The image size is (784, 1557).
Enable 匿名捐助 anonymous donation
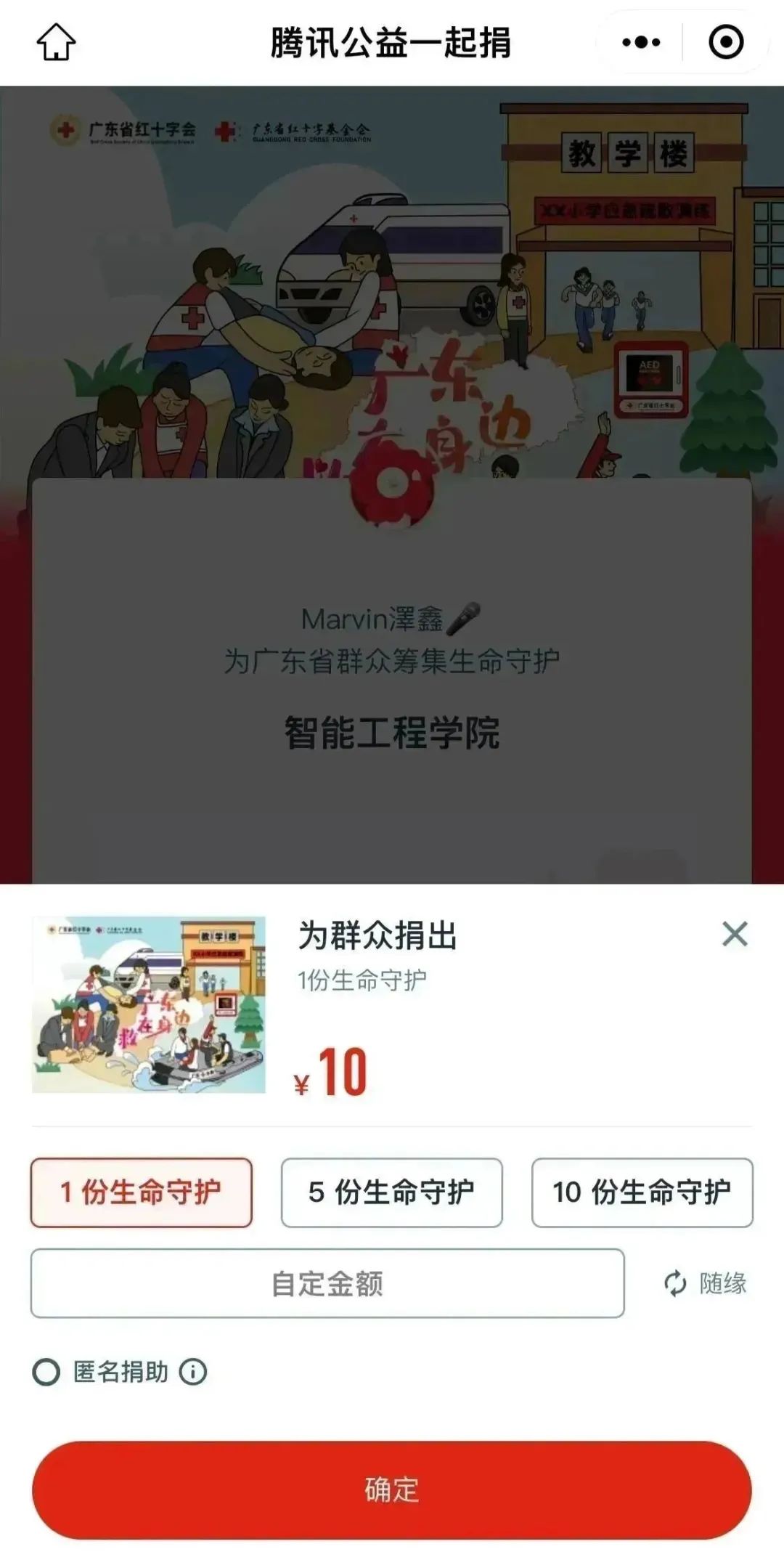click(x=47, y=1372)
